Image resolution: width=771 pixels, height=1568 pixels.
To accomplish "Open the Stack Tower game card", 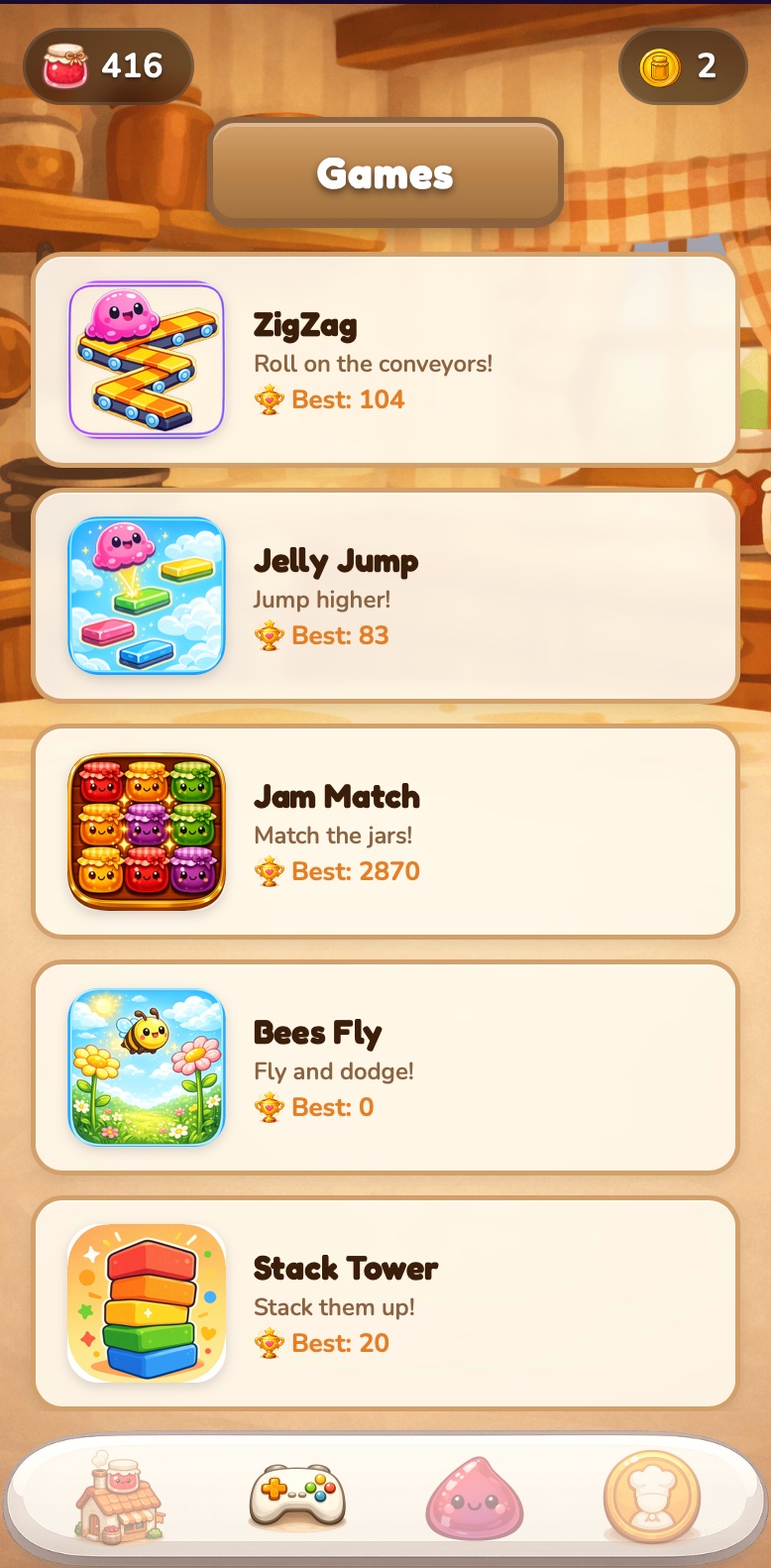I will (x=385, y=1302).
